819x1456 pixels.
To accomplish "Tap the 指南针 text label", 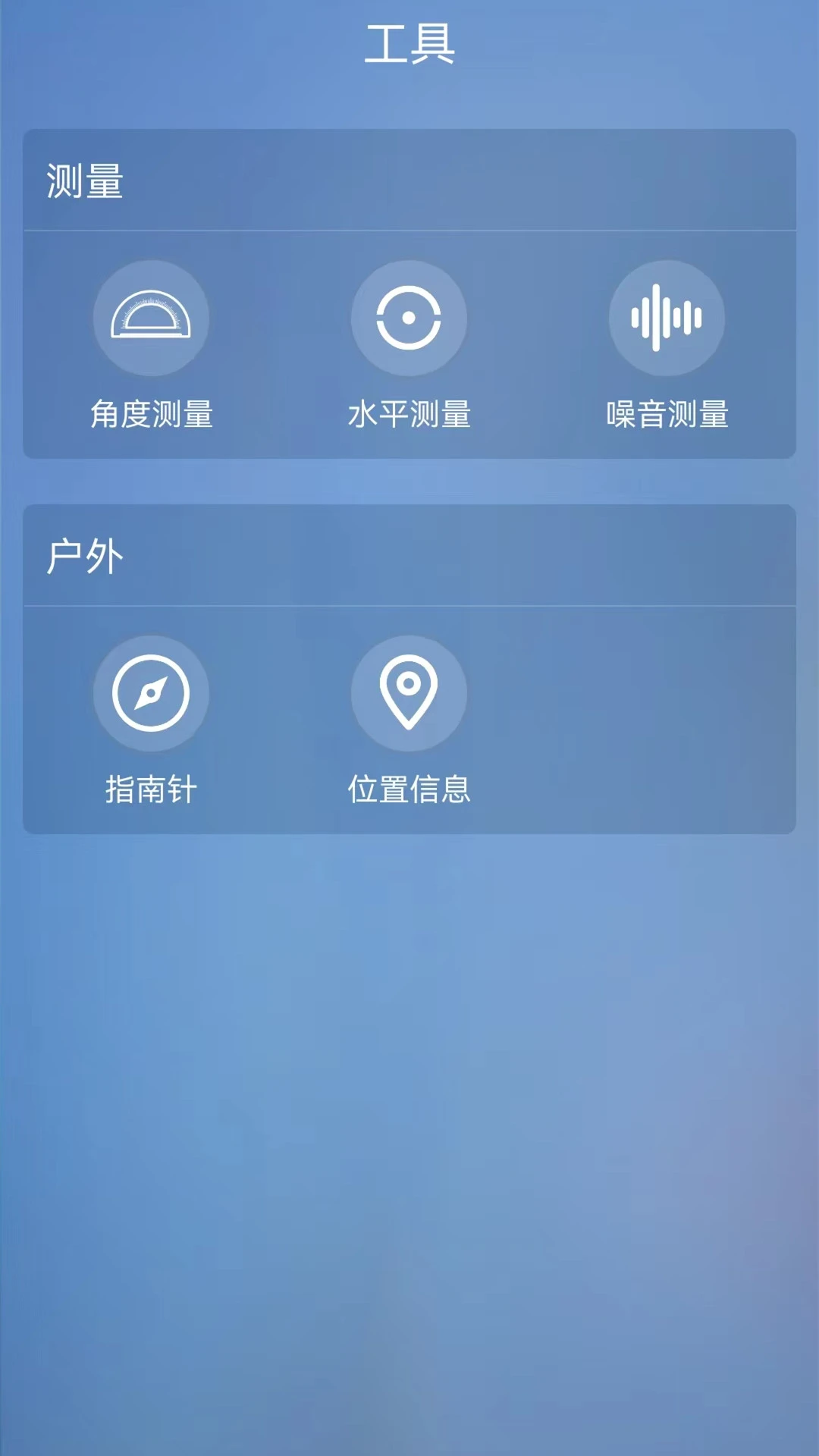I will 152,789.
